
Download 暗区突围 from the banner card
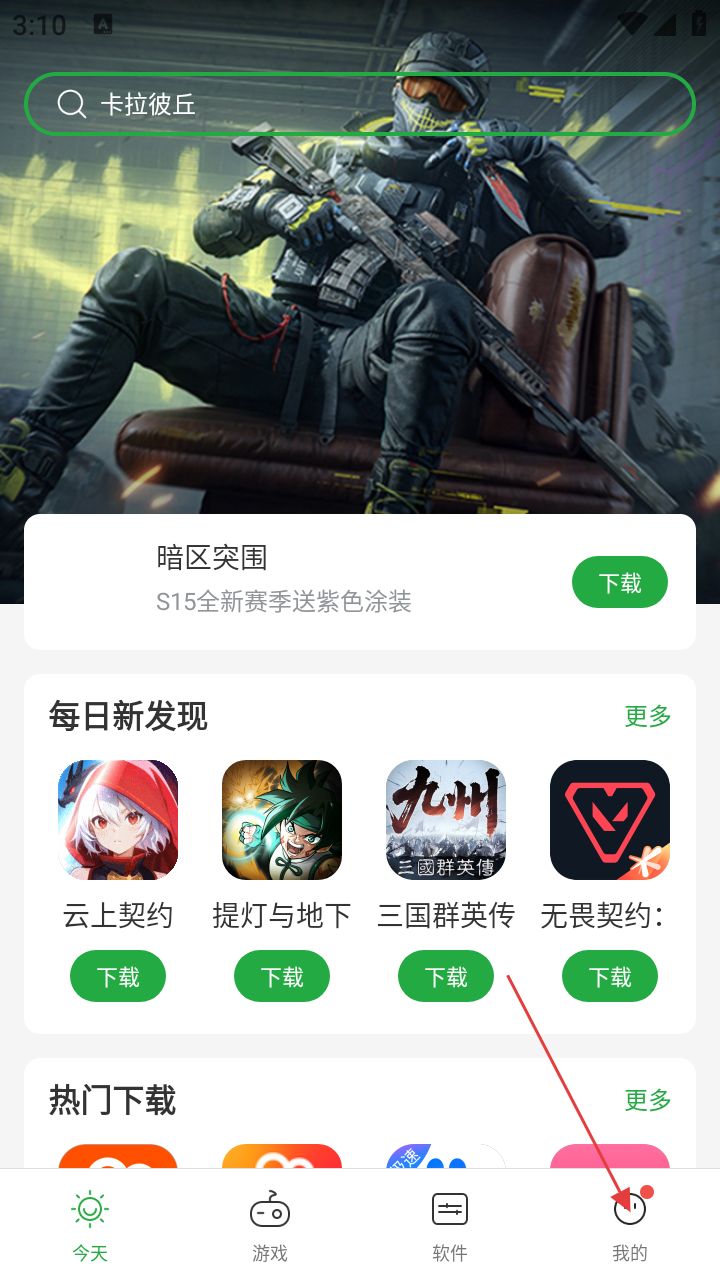[x=619, y=582]
